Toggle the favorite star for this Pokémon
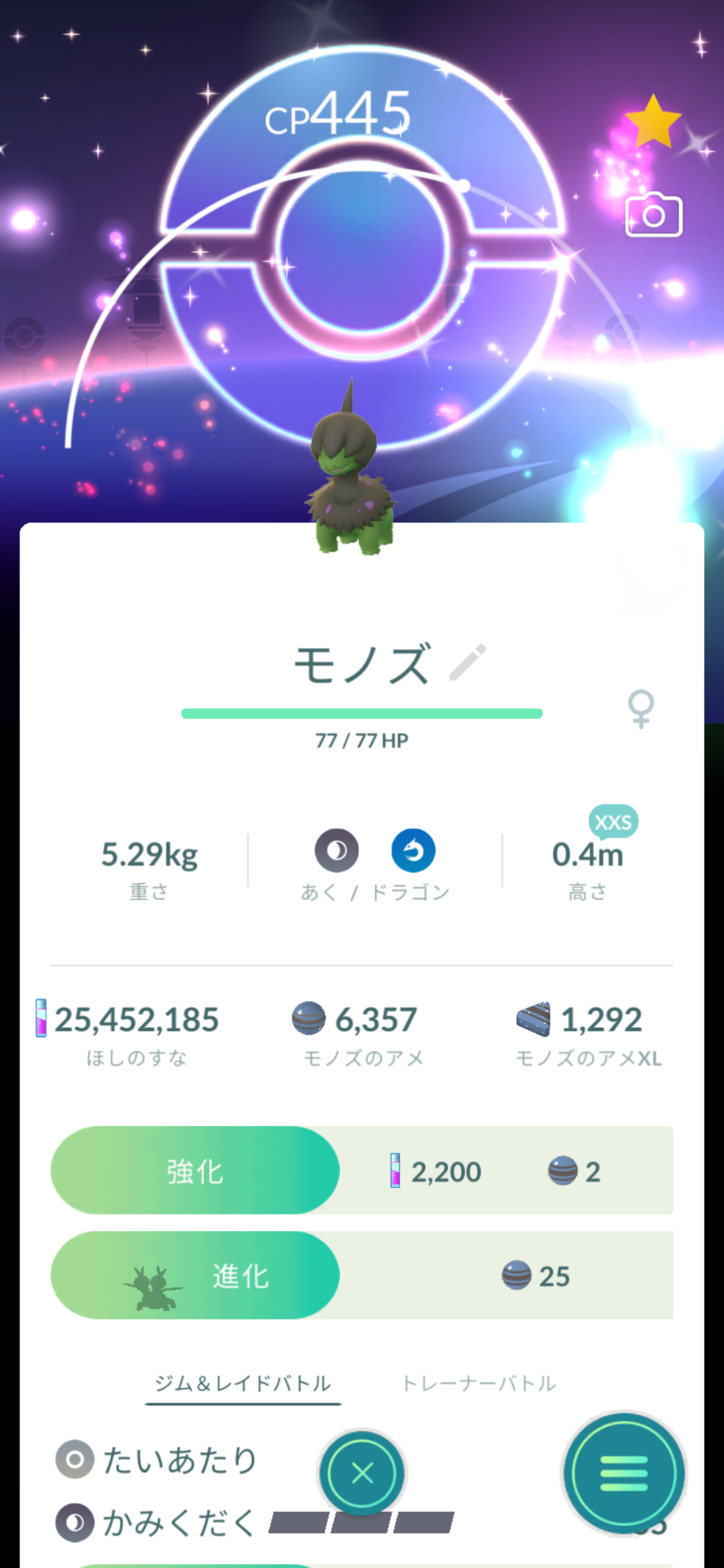Viewport: 724px width, 1568px height. 653,121
